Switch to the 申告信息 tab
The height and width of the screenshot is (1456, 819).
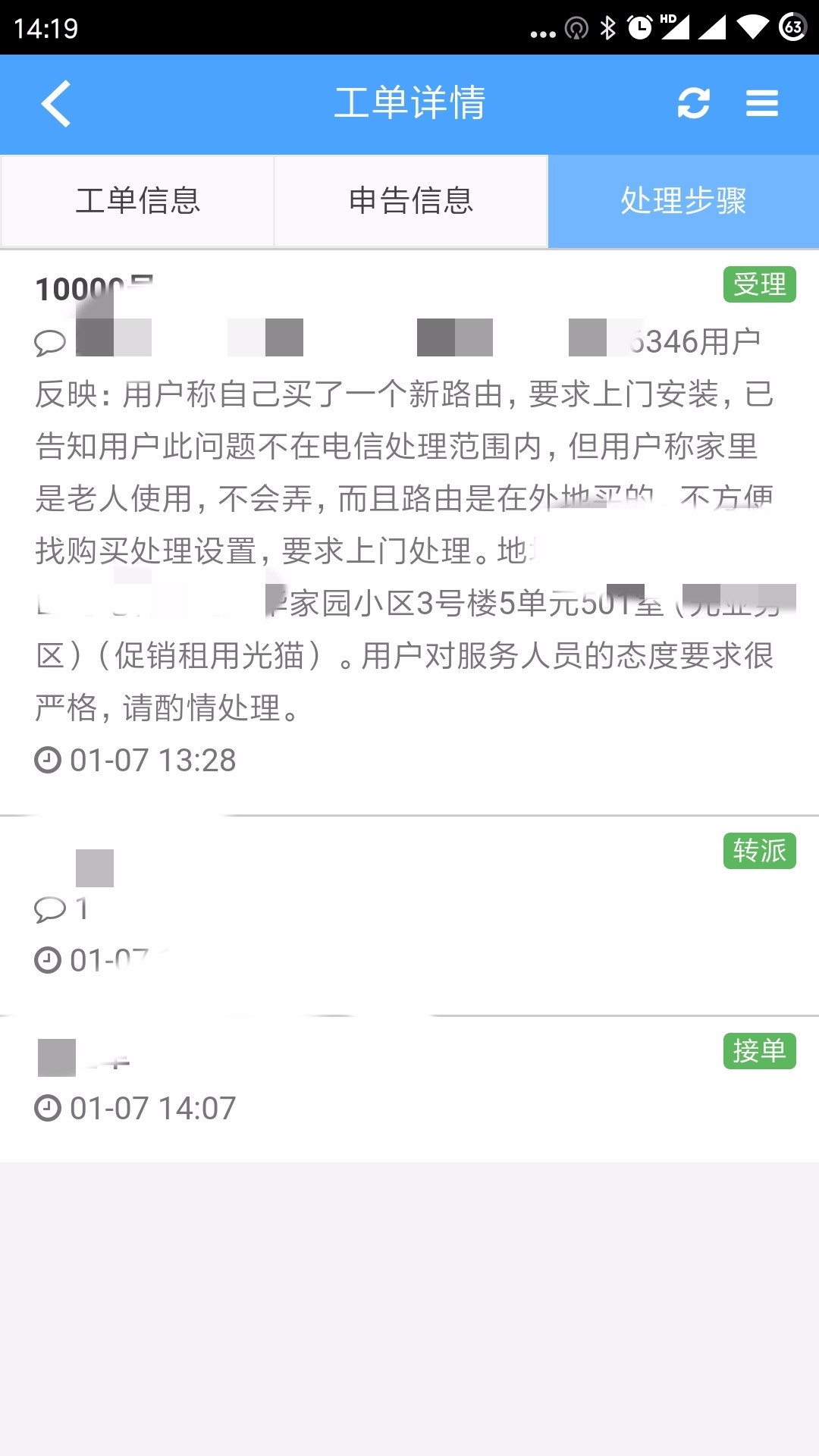tap(410, 201)
